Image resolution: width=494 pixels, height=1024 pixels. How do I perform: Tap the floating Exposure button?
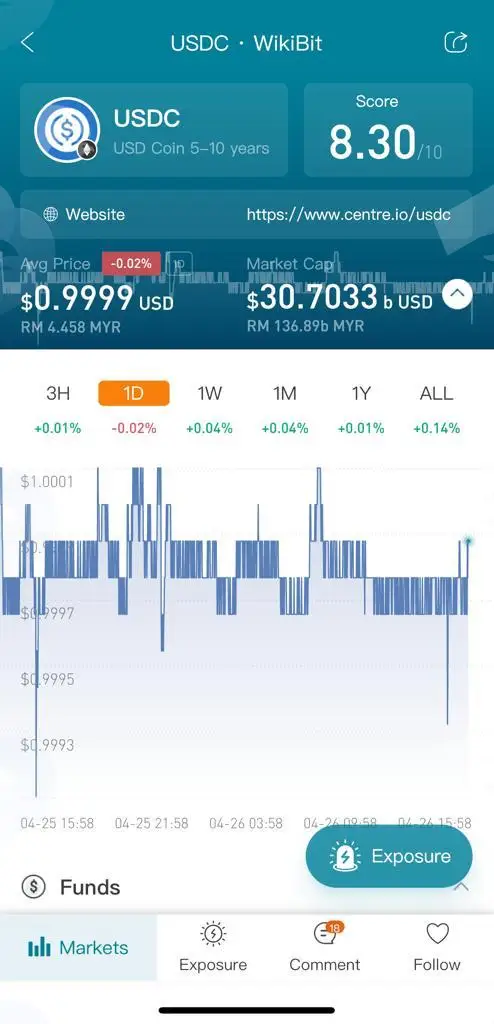click(389, 856)
